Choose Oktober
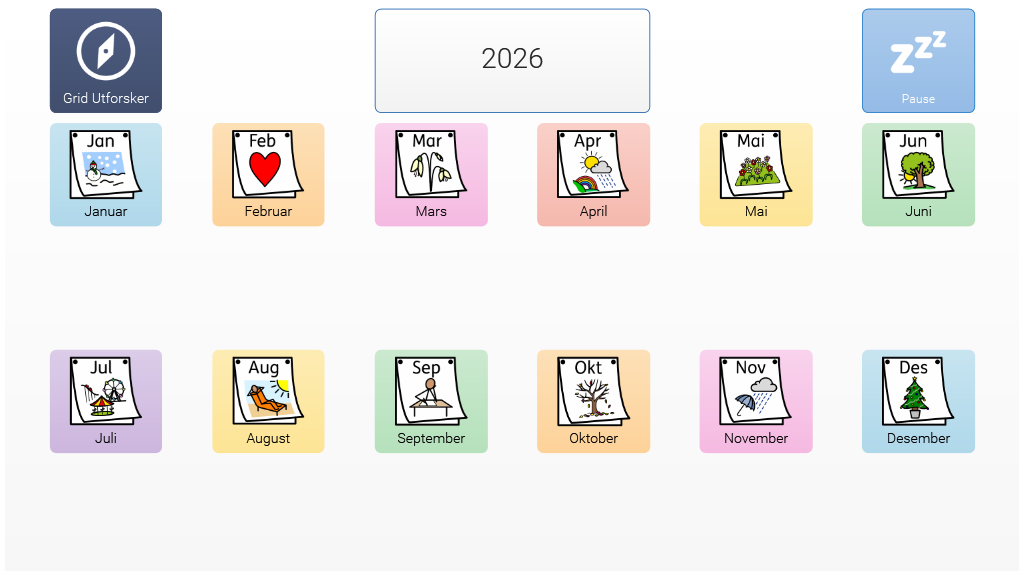Image resolution: width=1024 pixels, height=576 pixels. tap(593, 401)
